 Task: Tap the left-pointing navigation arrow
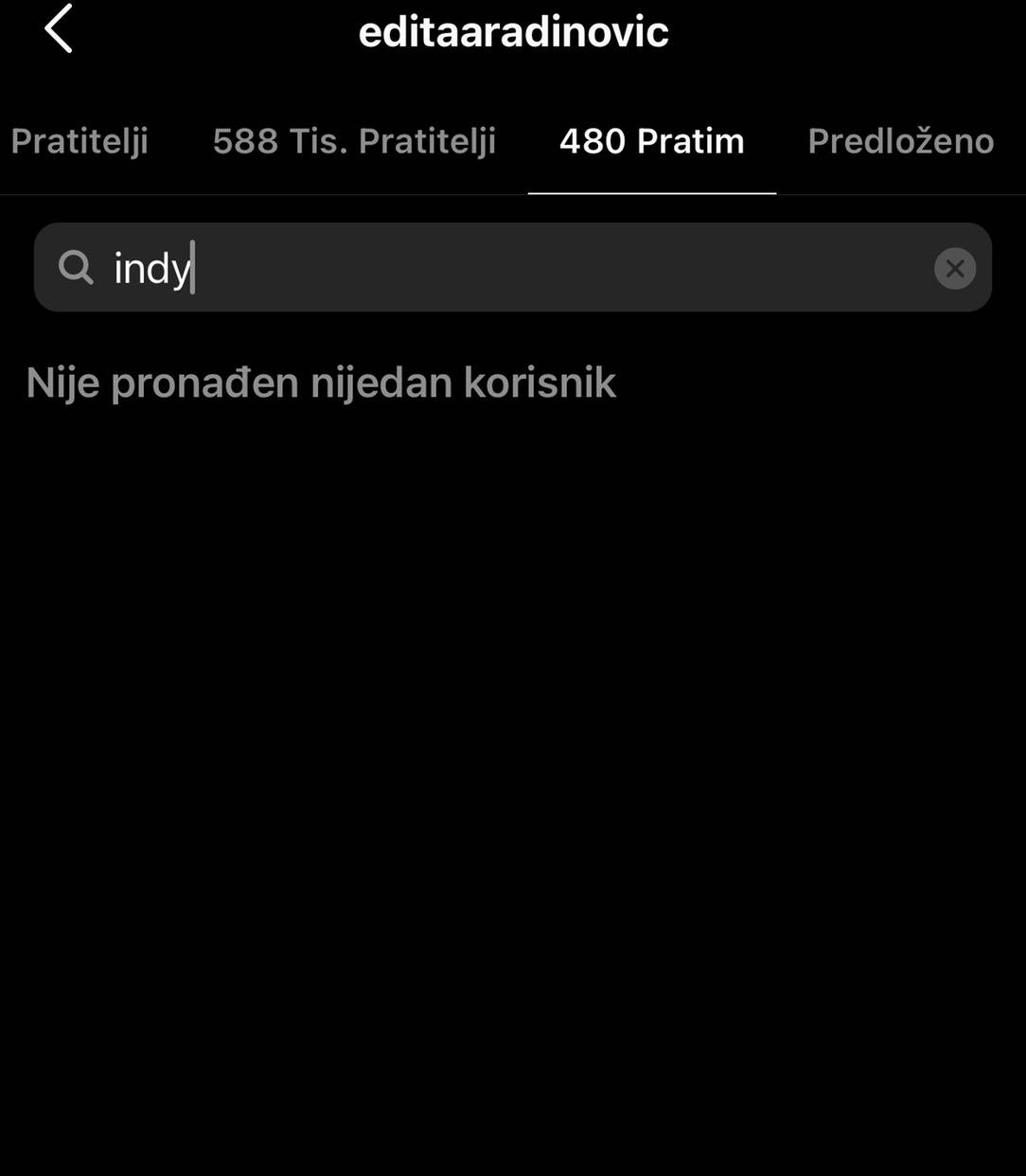pyautogui.click(x=59, y=28)
